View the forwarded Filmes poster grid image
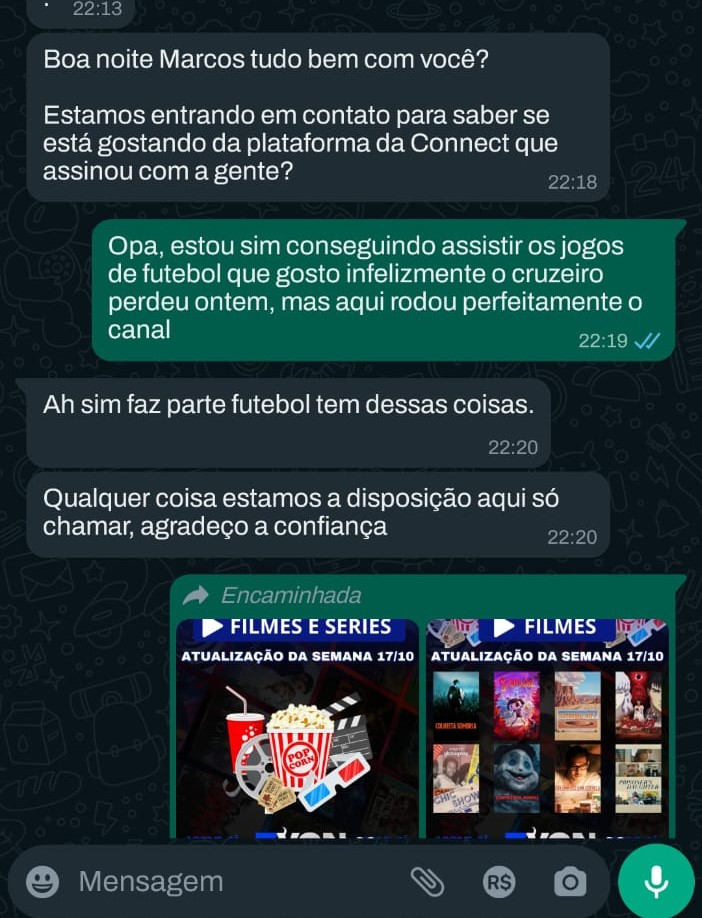702x918 pixels. 547,728
